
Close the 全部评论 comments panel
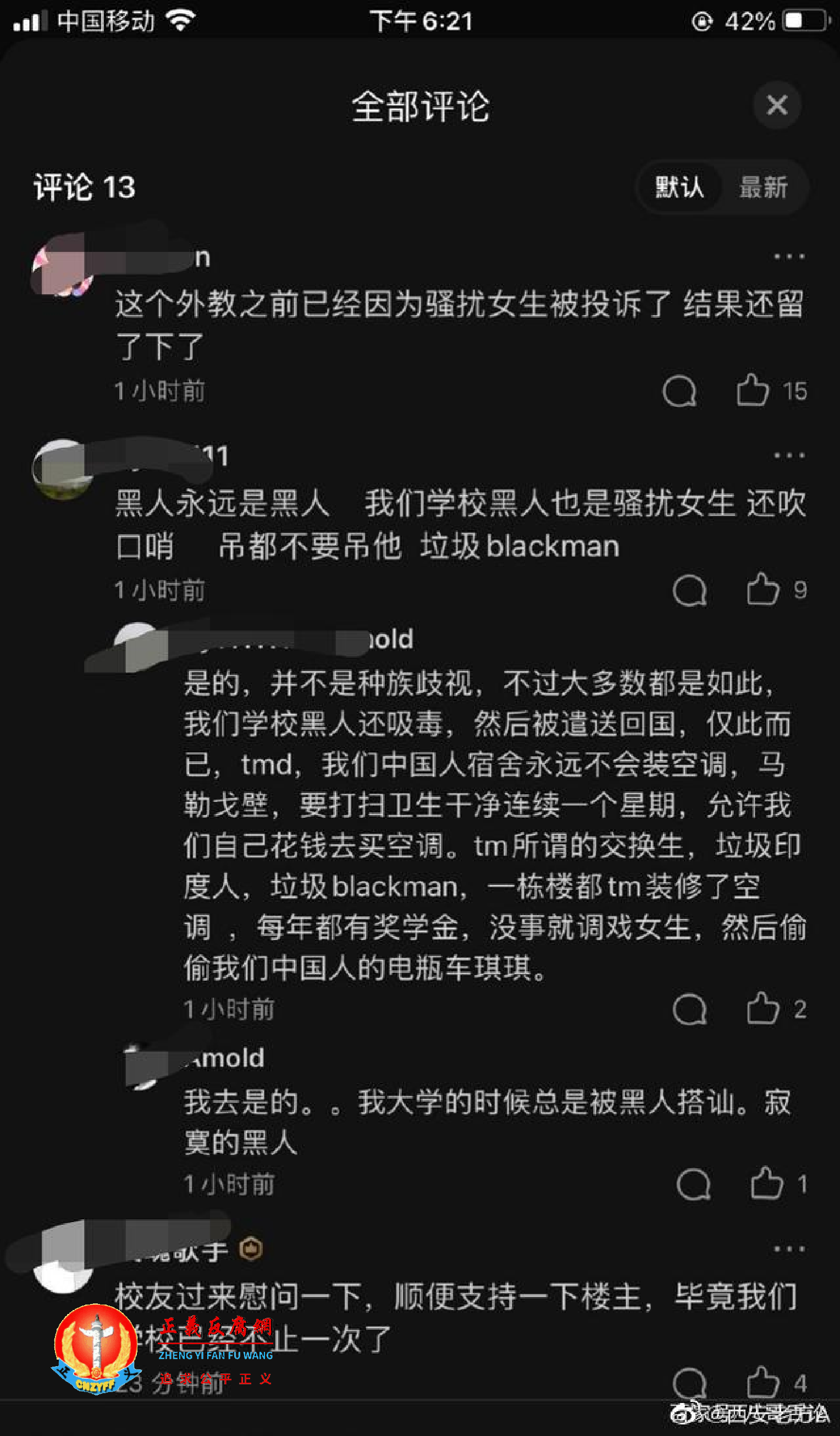pos(777,105)
